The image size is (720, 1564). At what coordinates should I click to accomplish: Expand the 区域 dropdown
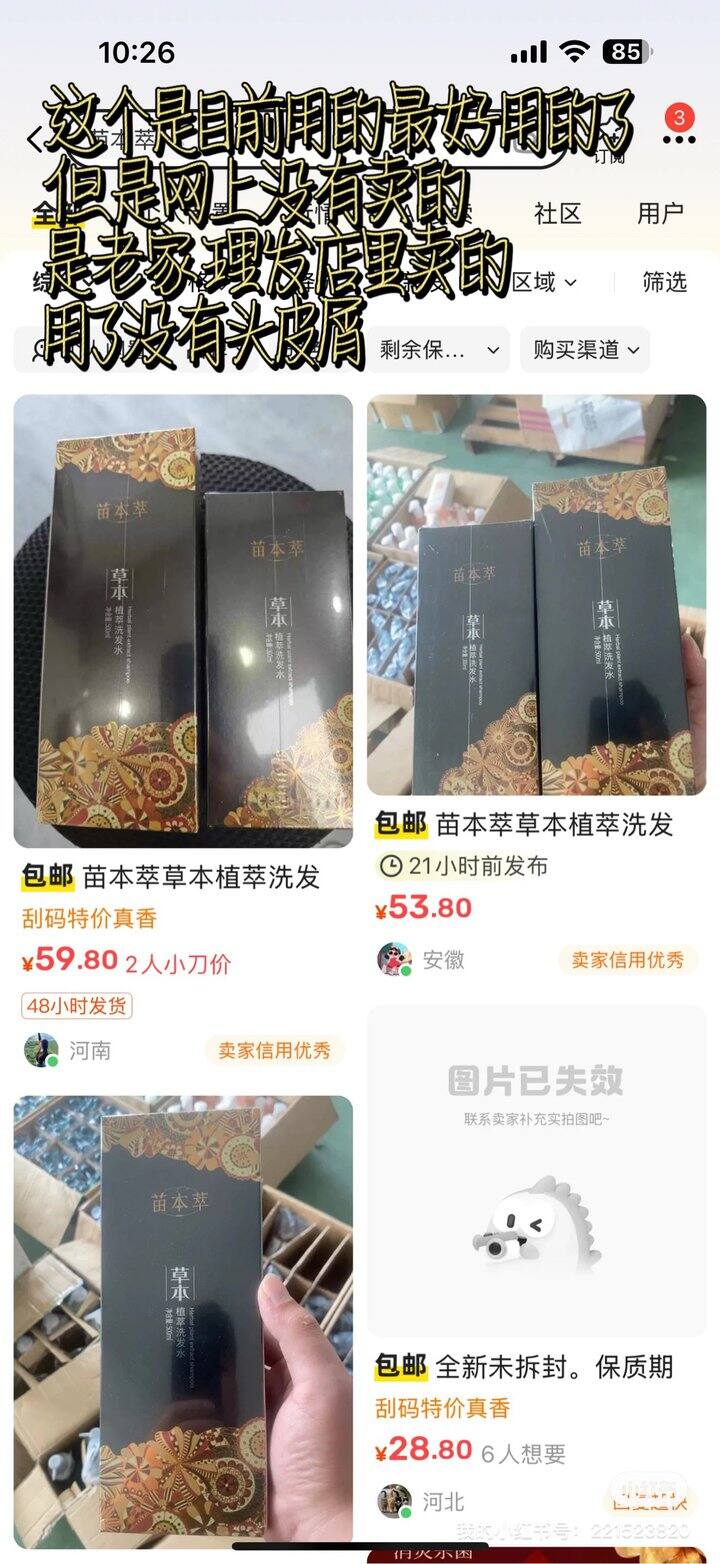coord(544,282)
